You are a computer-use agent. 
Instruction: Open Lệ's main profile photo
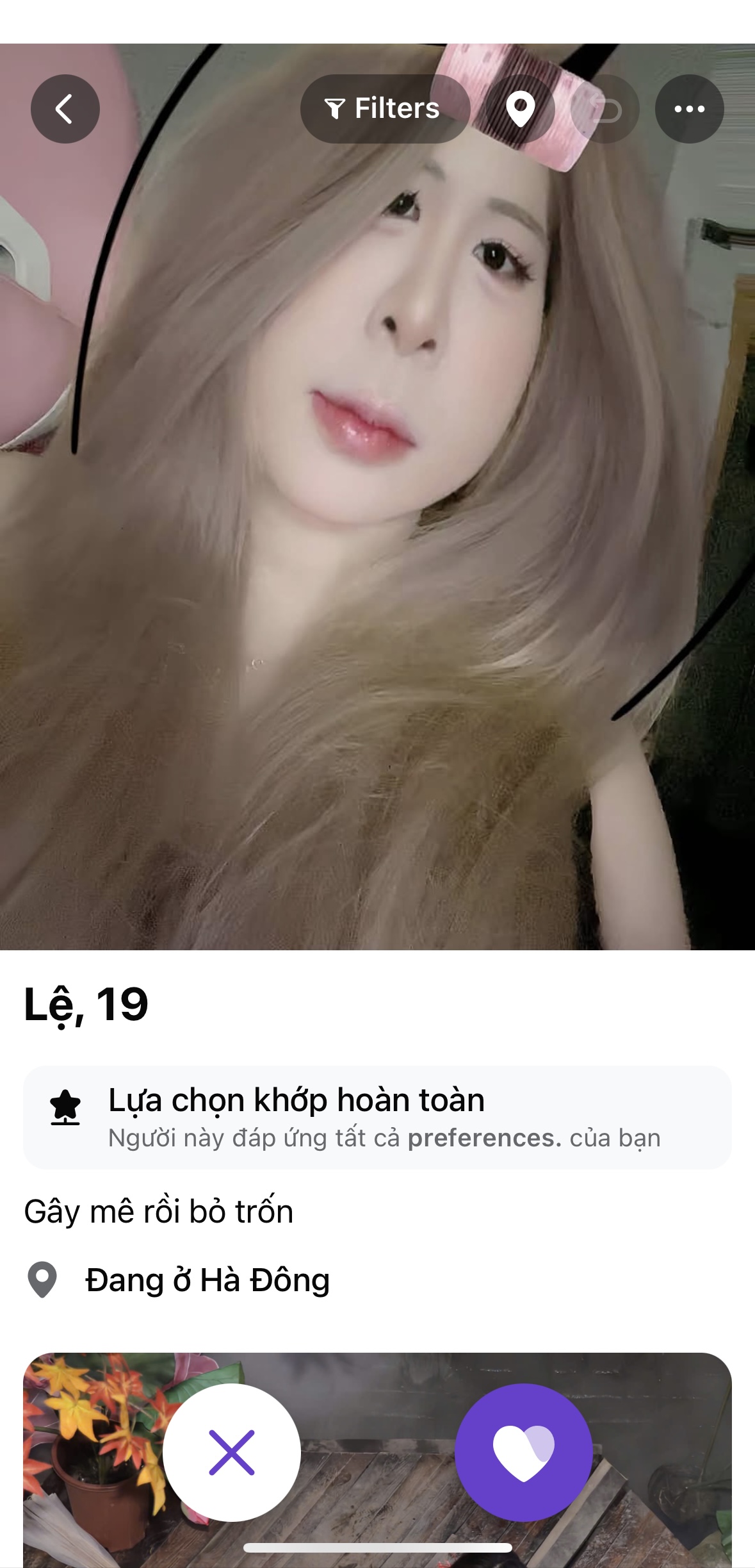click(377, 513)
